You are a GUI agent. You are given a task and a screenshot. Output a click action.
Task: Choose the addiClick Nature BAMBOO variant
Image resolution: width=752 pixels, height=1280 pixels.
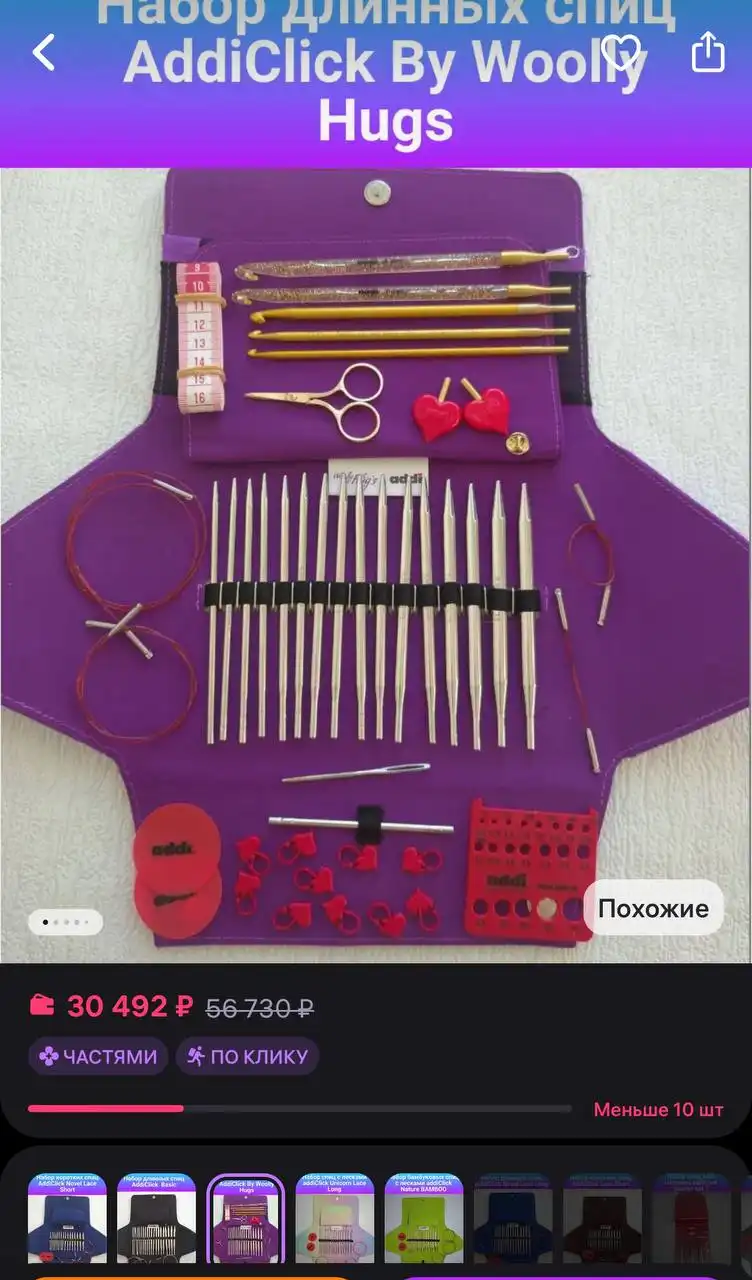pos(424,1220)
